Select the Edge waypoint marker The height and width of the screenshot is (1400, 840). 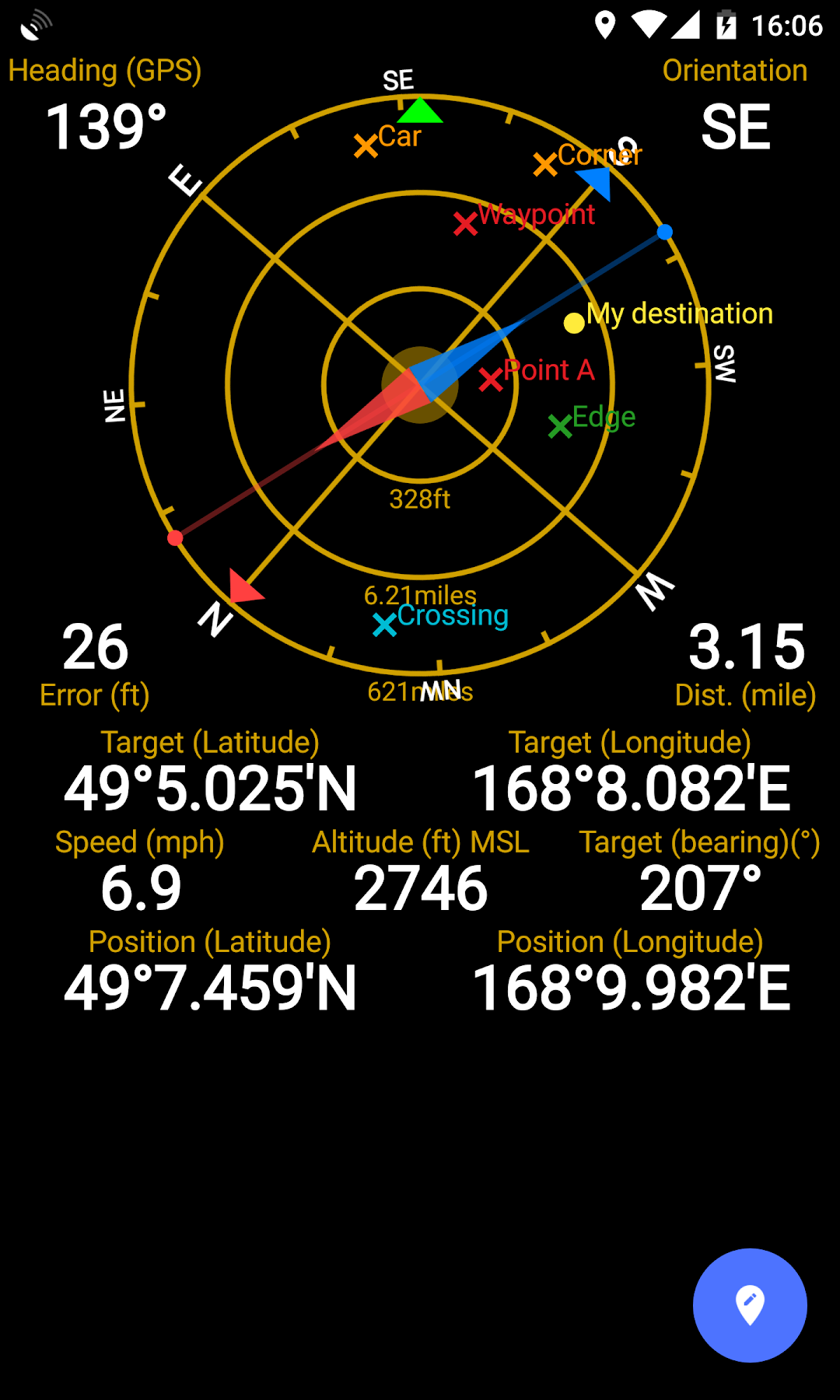[x=560, y=426]
